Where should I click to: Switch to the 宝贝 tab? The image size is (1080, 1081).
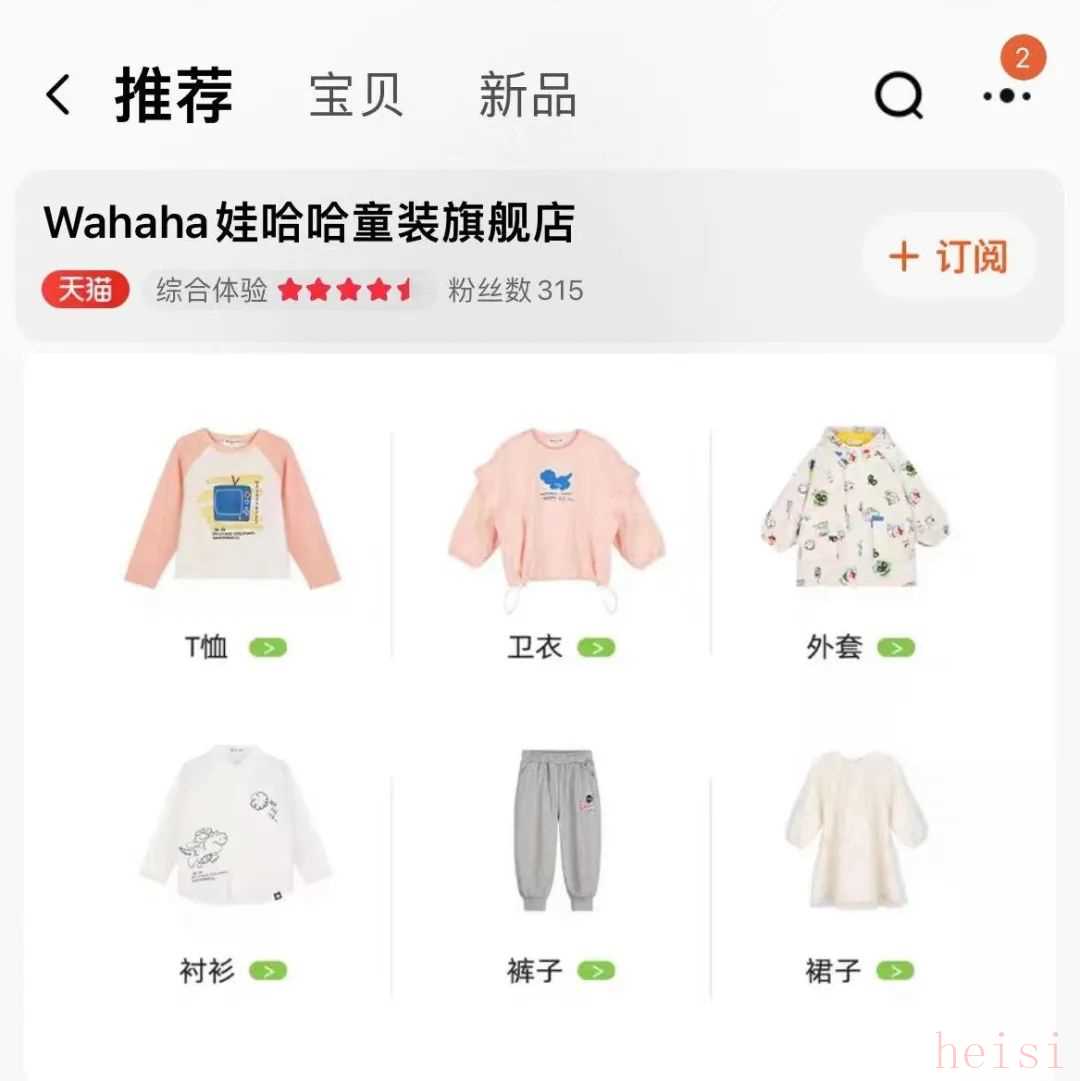(356, 96)
